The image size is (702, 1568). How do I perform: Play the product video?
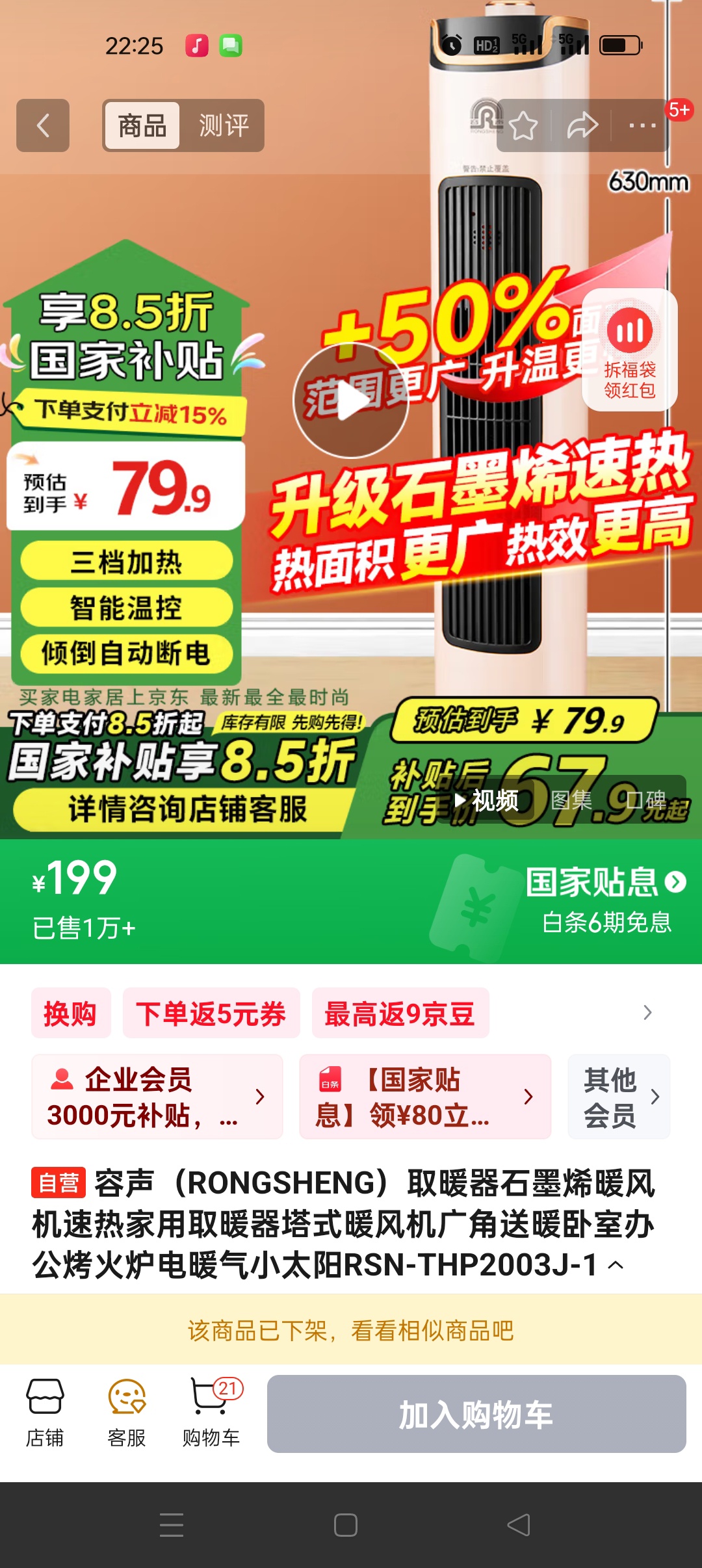click(351, 401)
